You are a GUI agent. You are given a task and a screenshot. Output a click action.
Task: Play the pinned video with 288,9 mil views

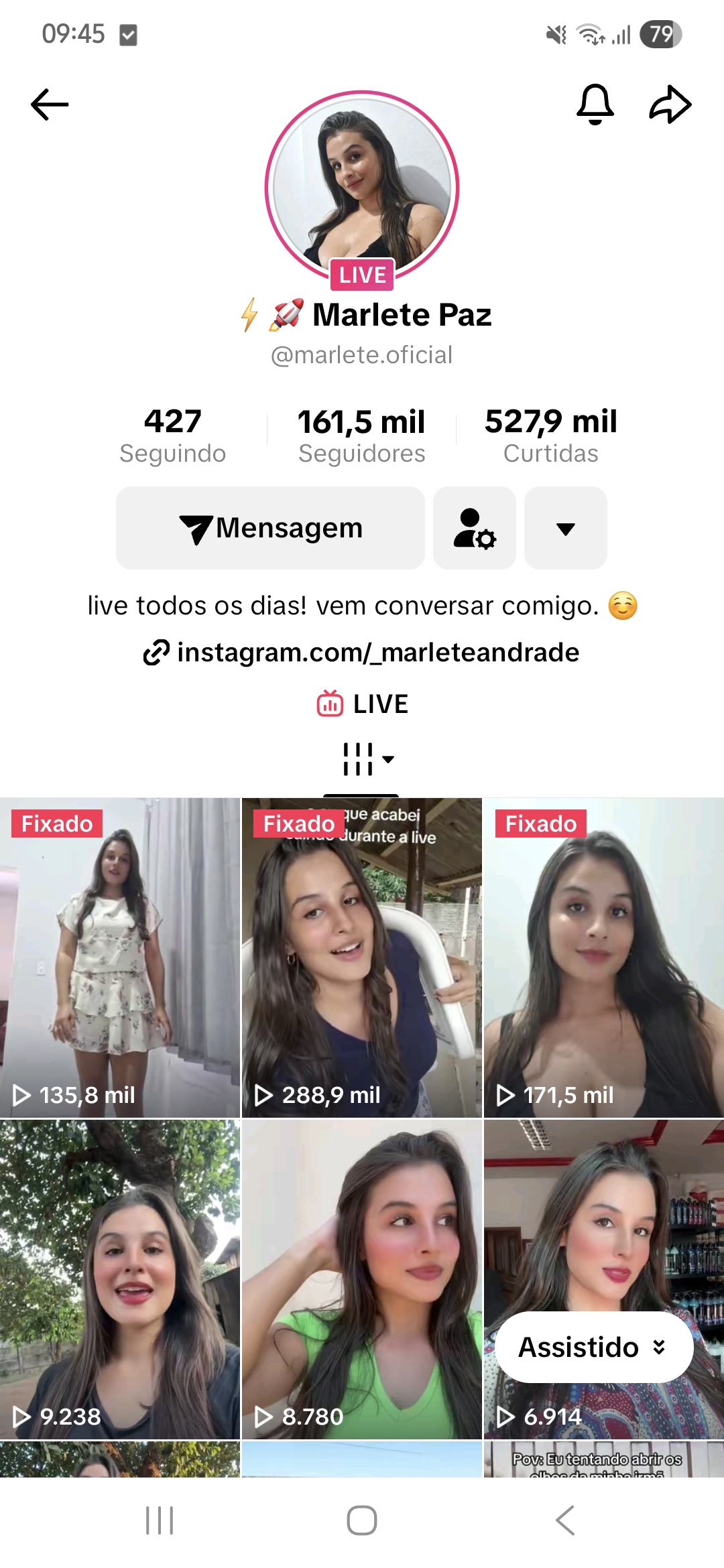362,958
